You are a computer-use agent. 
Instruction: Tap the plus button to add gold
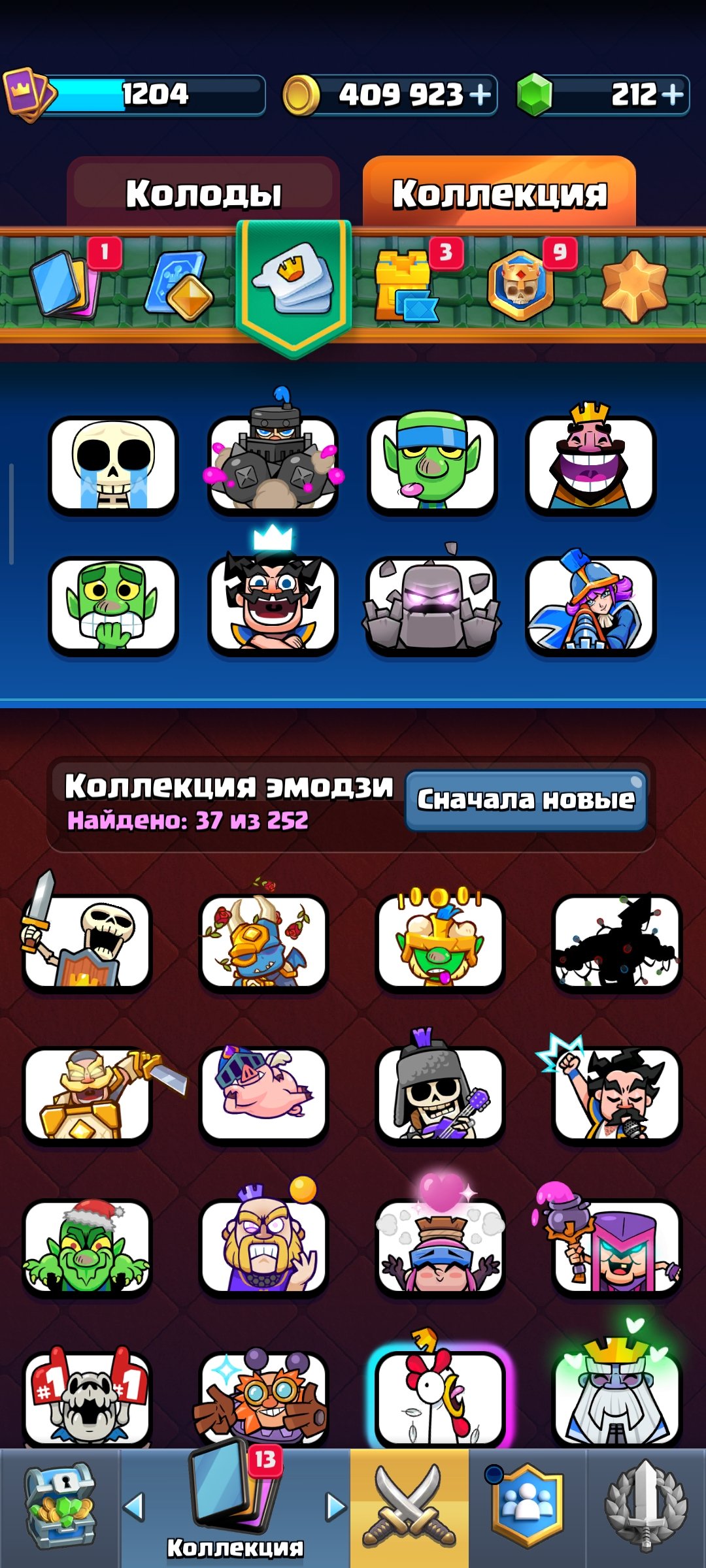[x=480, y=95]
